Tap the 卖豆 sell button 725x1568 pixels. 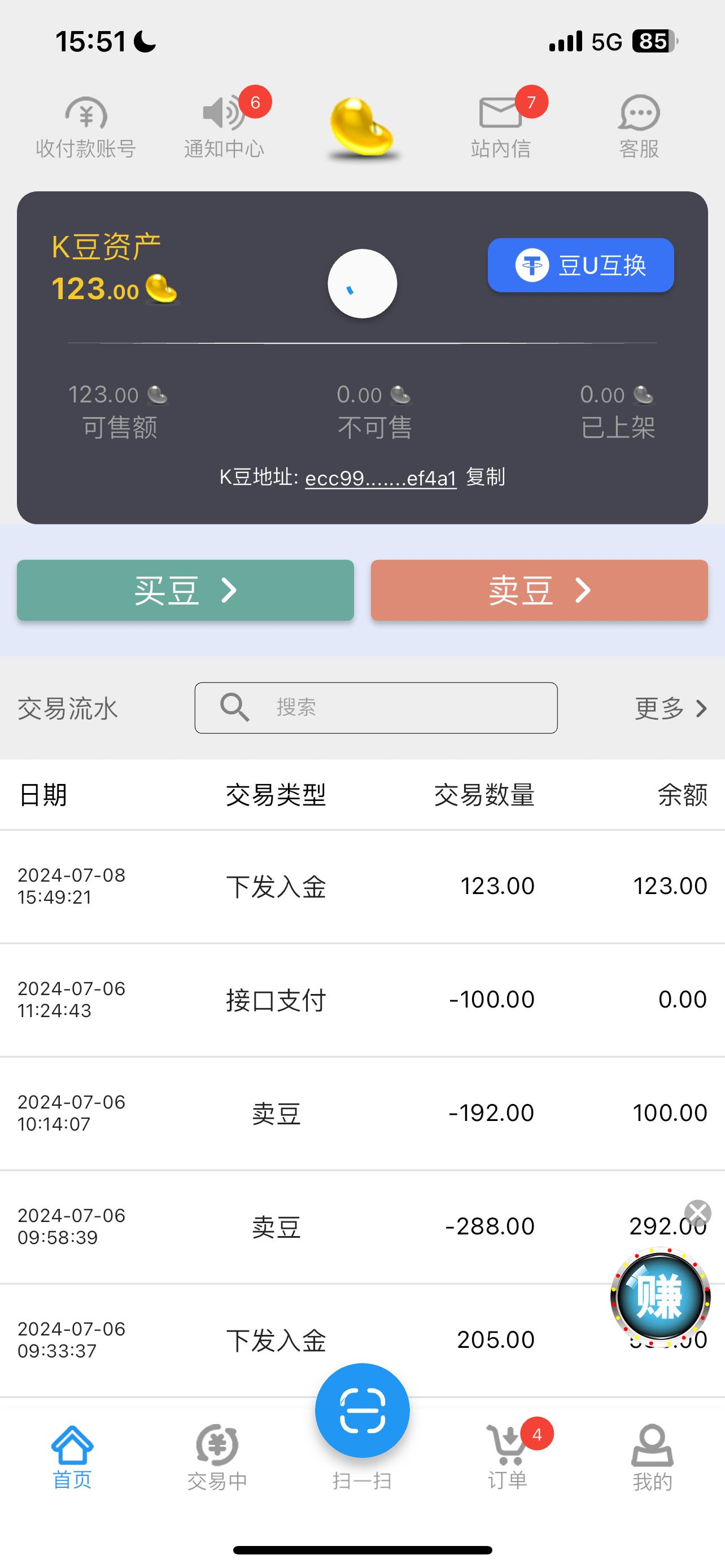539,590
